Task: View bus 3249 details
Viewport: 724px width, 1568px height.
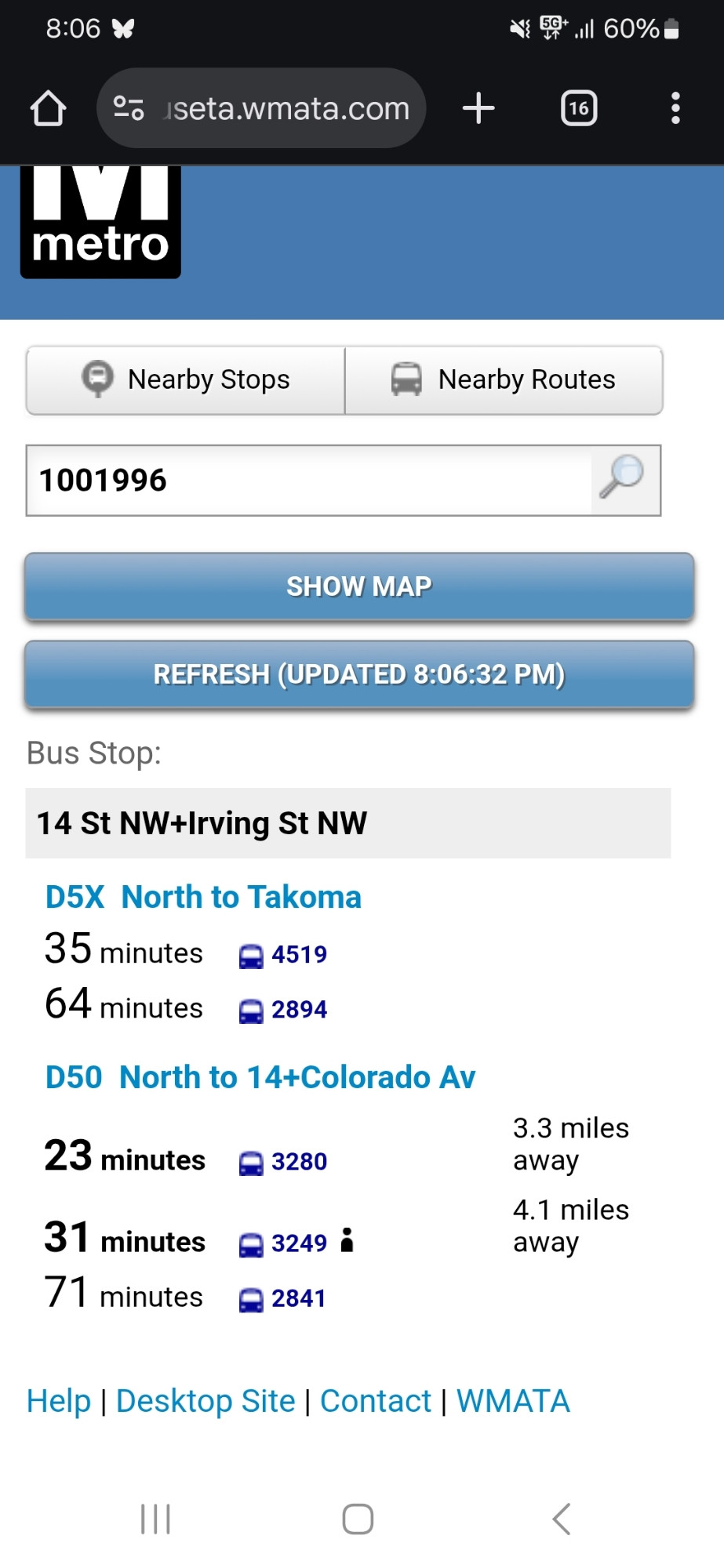Action: pos(283,1243)
